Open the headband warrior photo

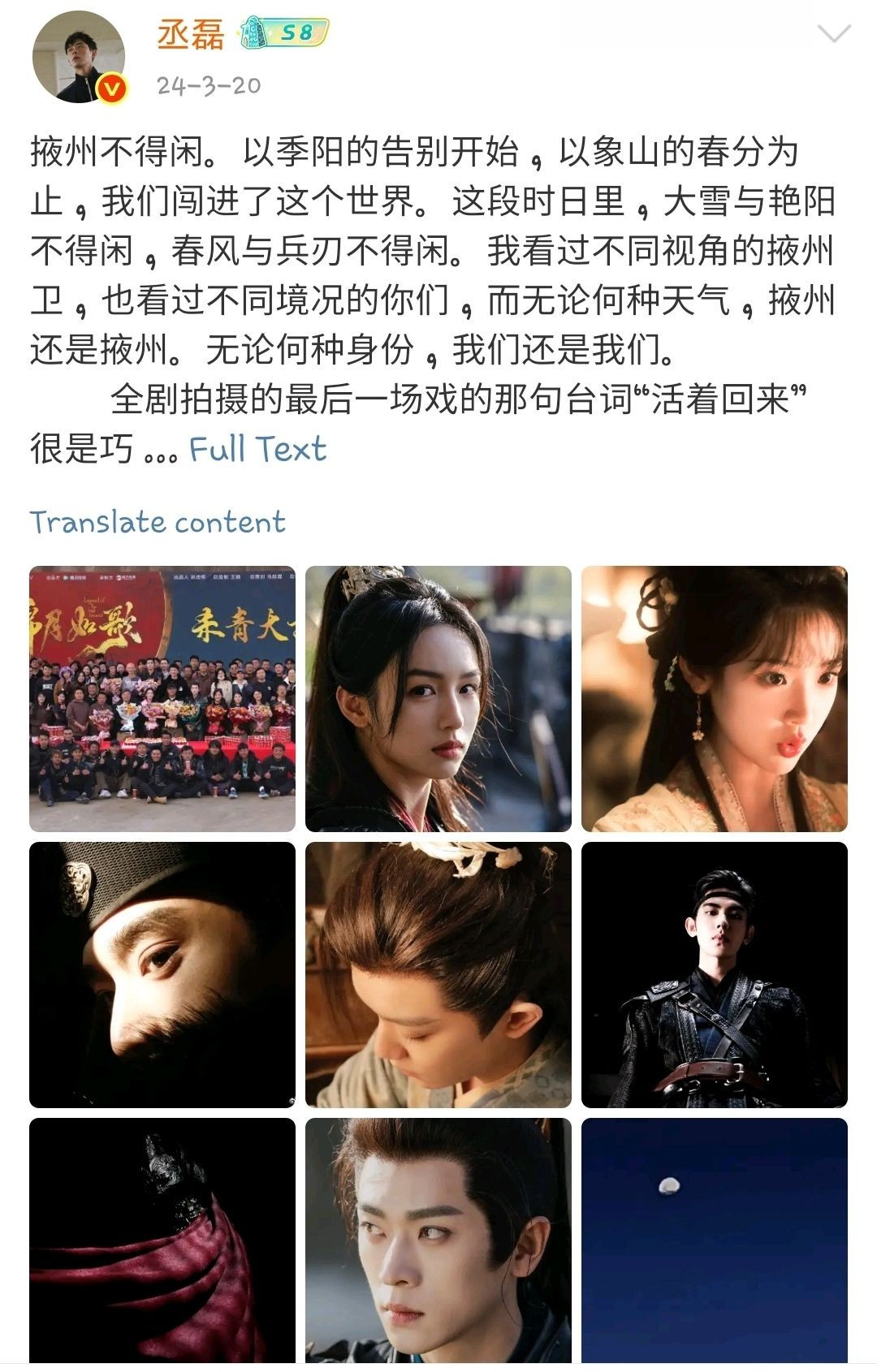[x=715, y=974]
